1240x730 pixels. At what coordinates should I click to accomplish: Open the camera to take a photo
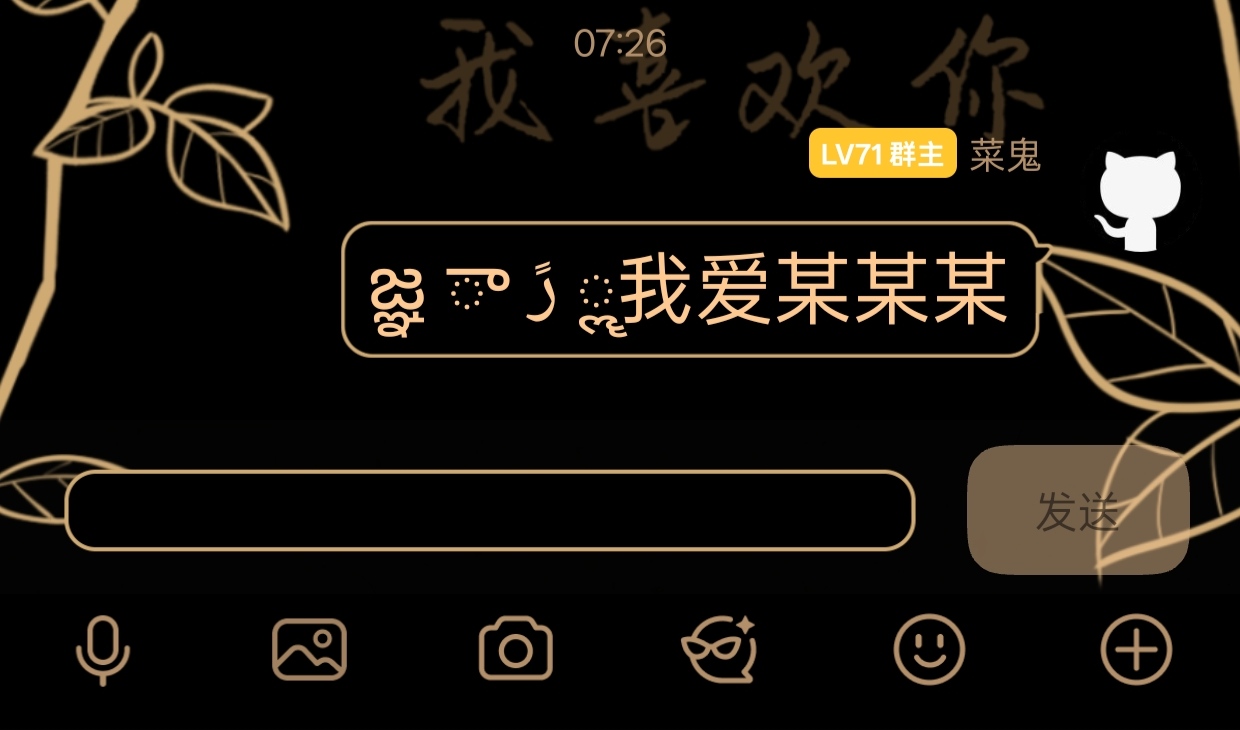[516, 650]
